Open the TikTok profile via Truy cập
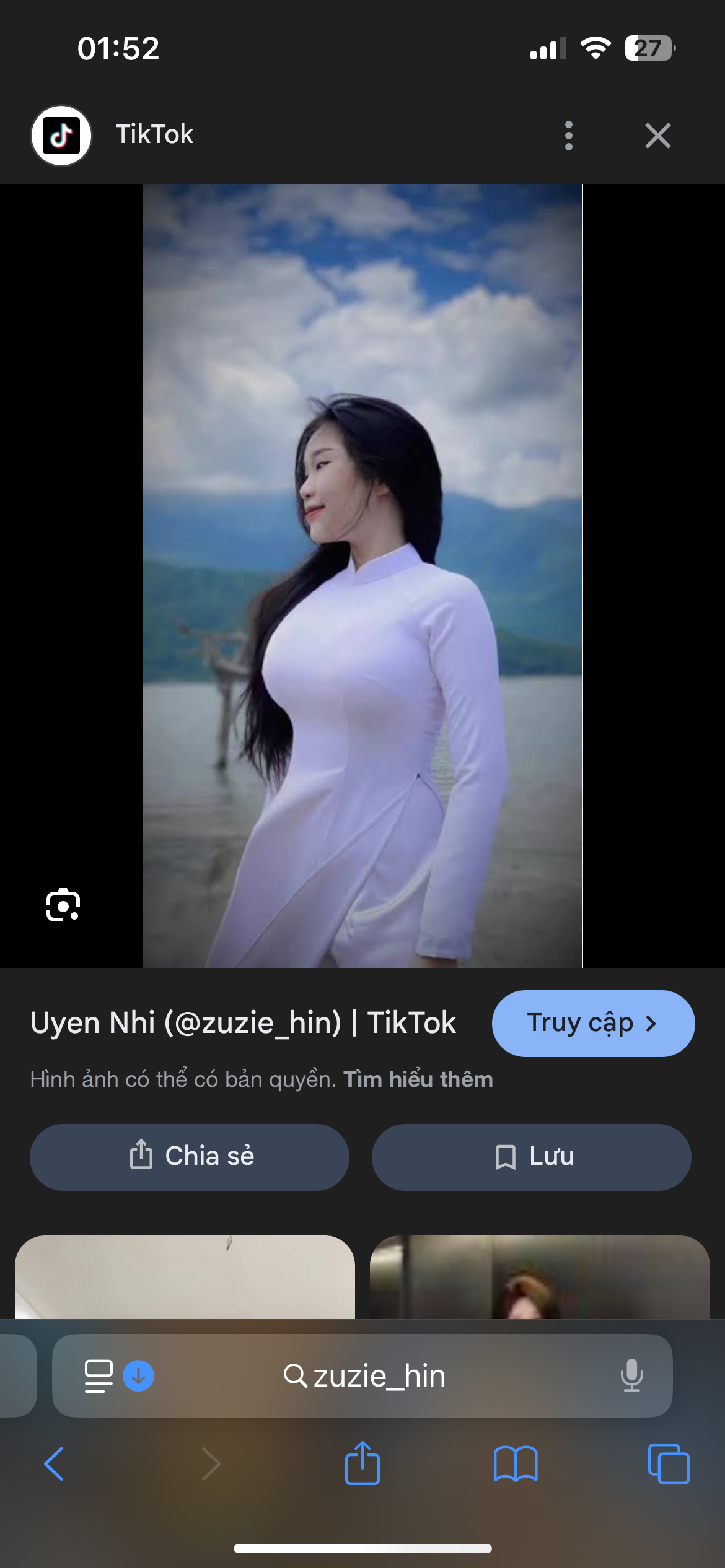The width and height of the screenshot is (725, 1568). [592, 1023]
